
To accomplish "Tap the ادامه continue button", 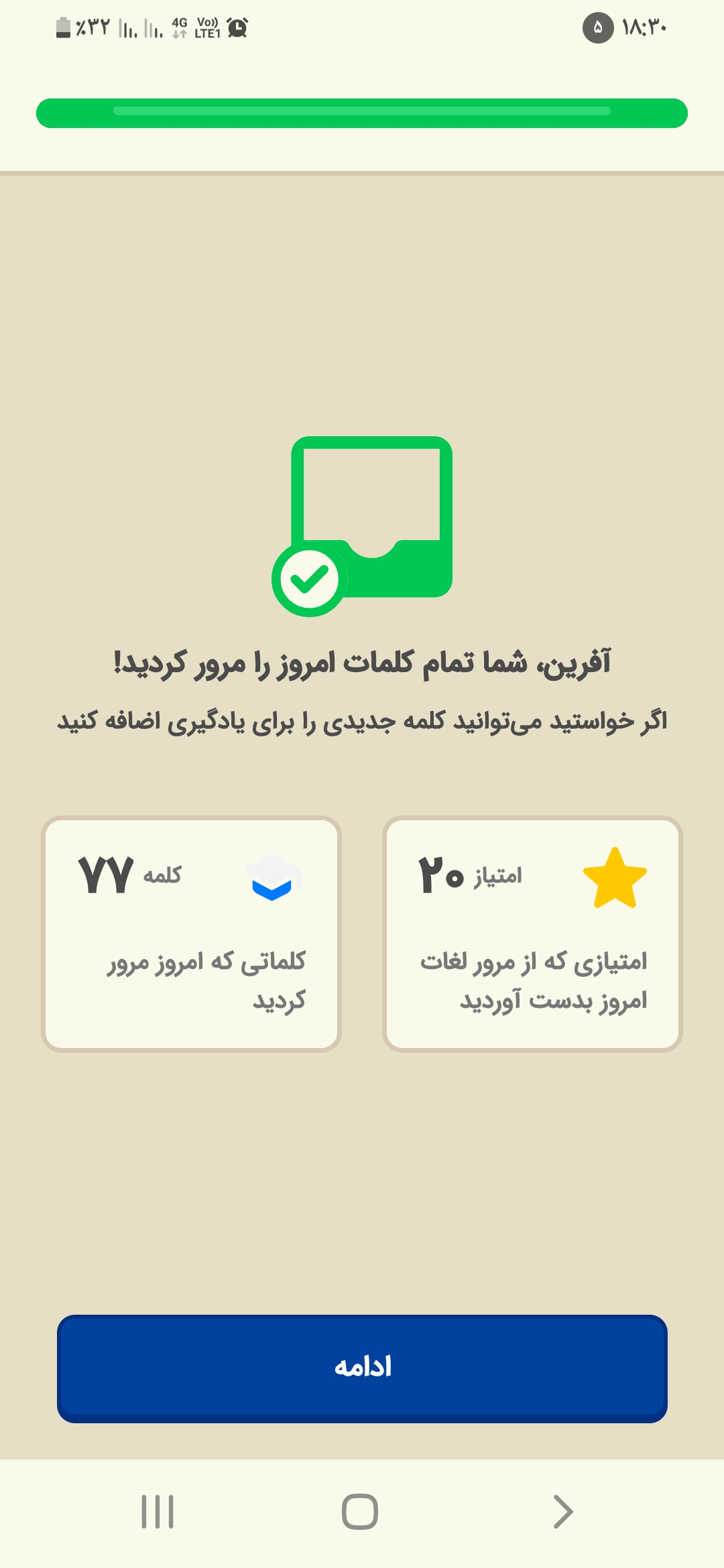I will (362, 1368).
